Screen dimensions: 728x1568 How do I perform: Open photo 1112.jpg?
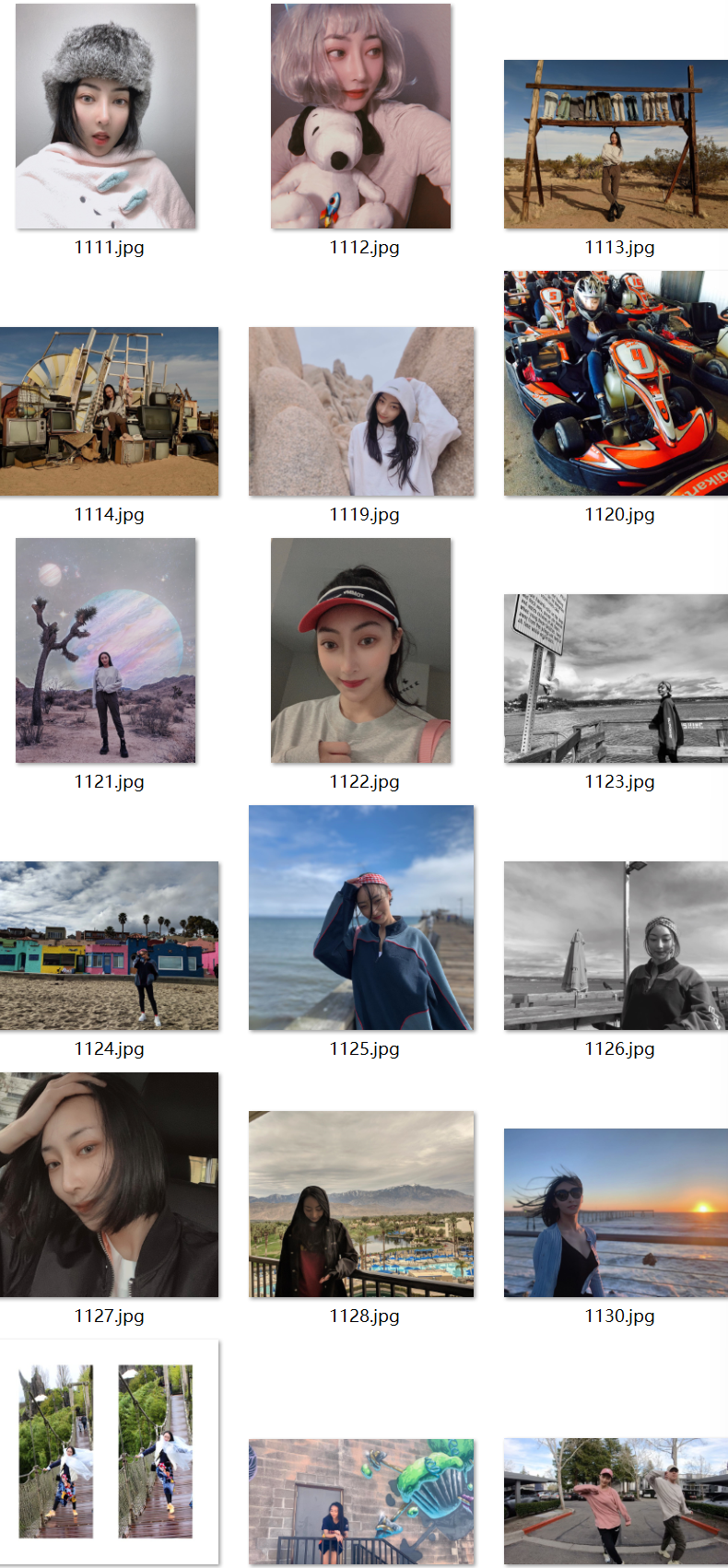coord(361,116)
